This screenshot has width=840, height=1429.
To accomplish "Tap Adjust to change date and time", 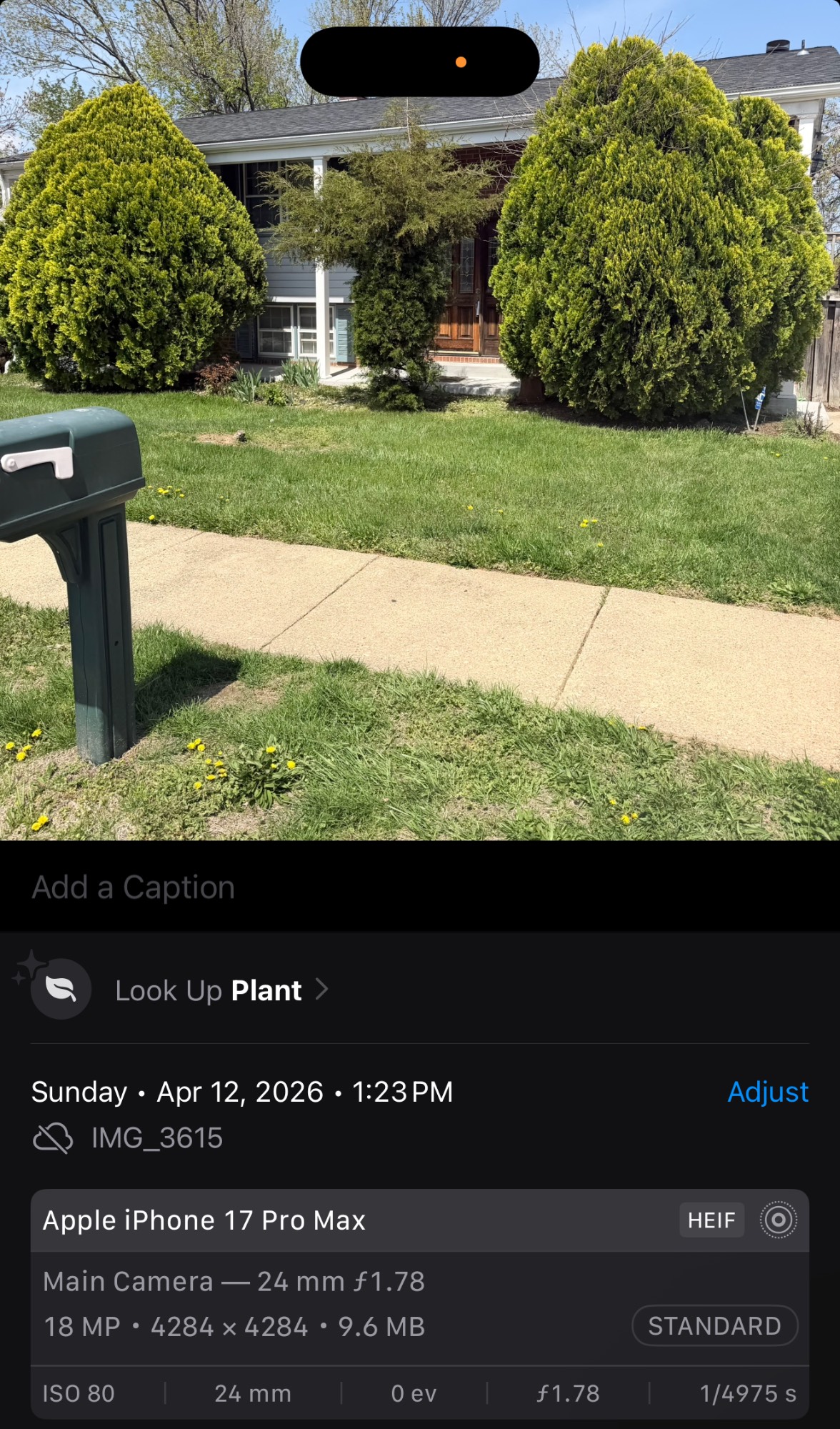I will [767, 1092].
